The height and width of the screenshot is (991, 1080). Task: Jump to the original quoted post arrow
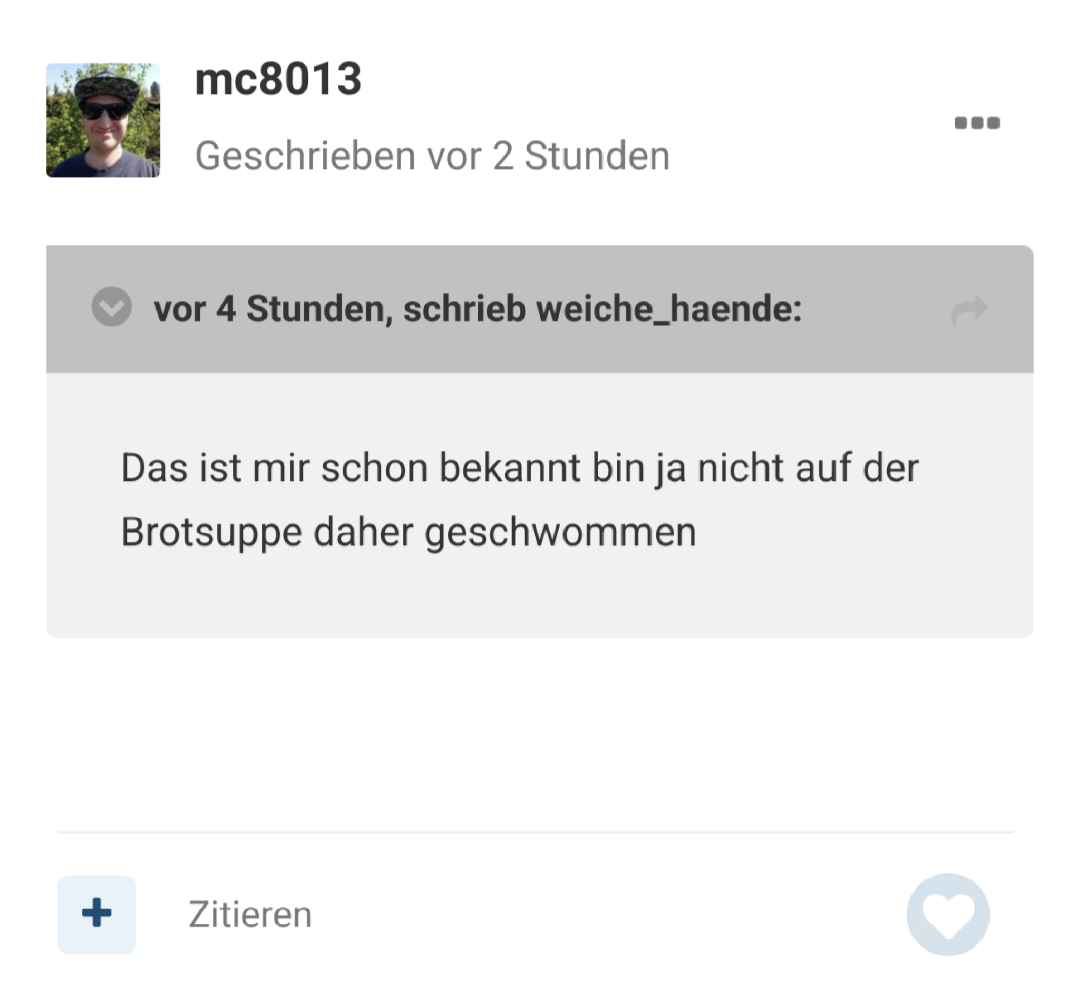969,311
